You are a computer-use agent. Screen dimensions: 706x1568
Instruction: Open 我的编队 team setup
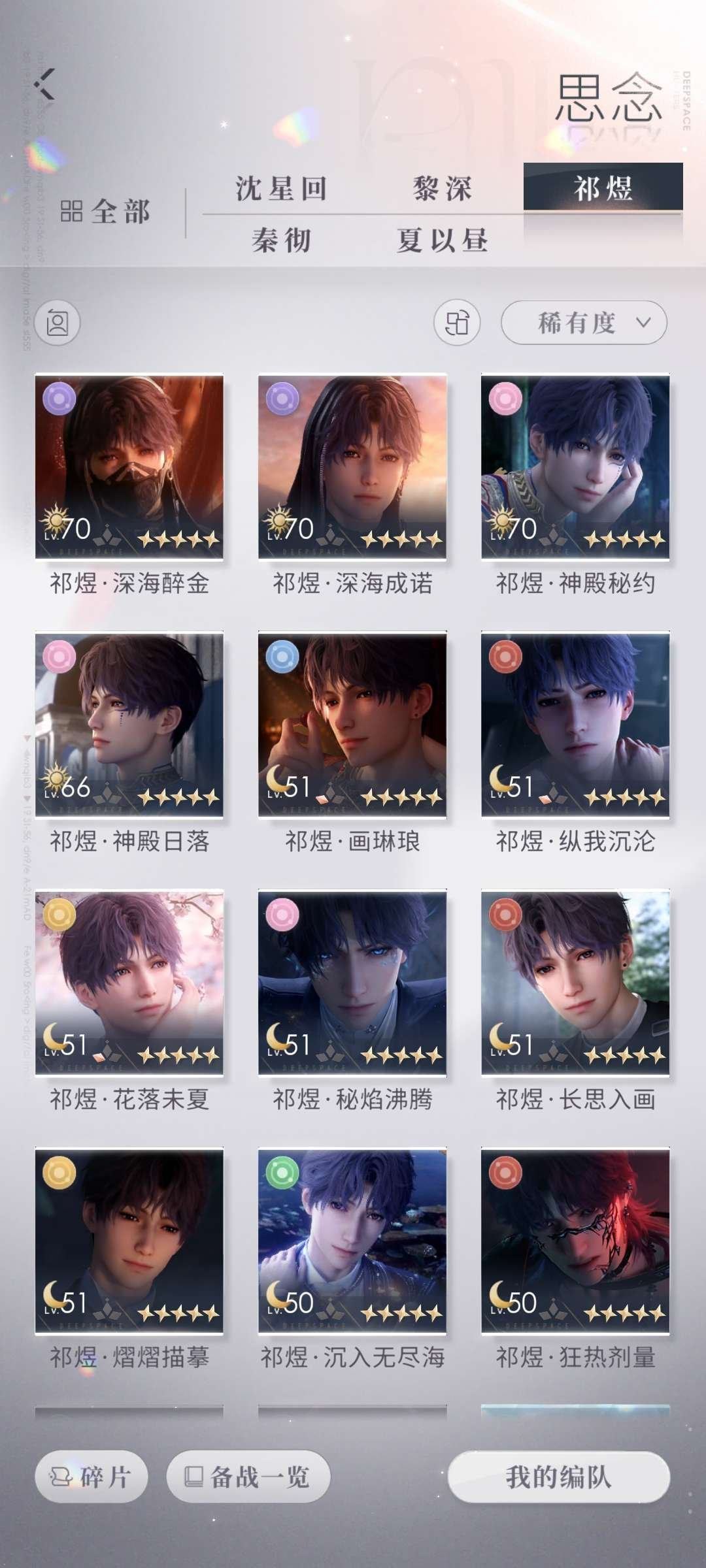tap(559, 1477)
